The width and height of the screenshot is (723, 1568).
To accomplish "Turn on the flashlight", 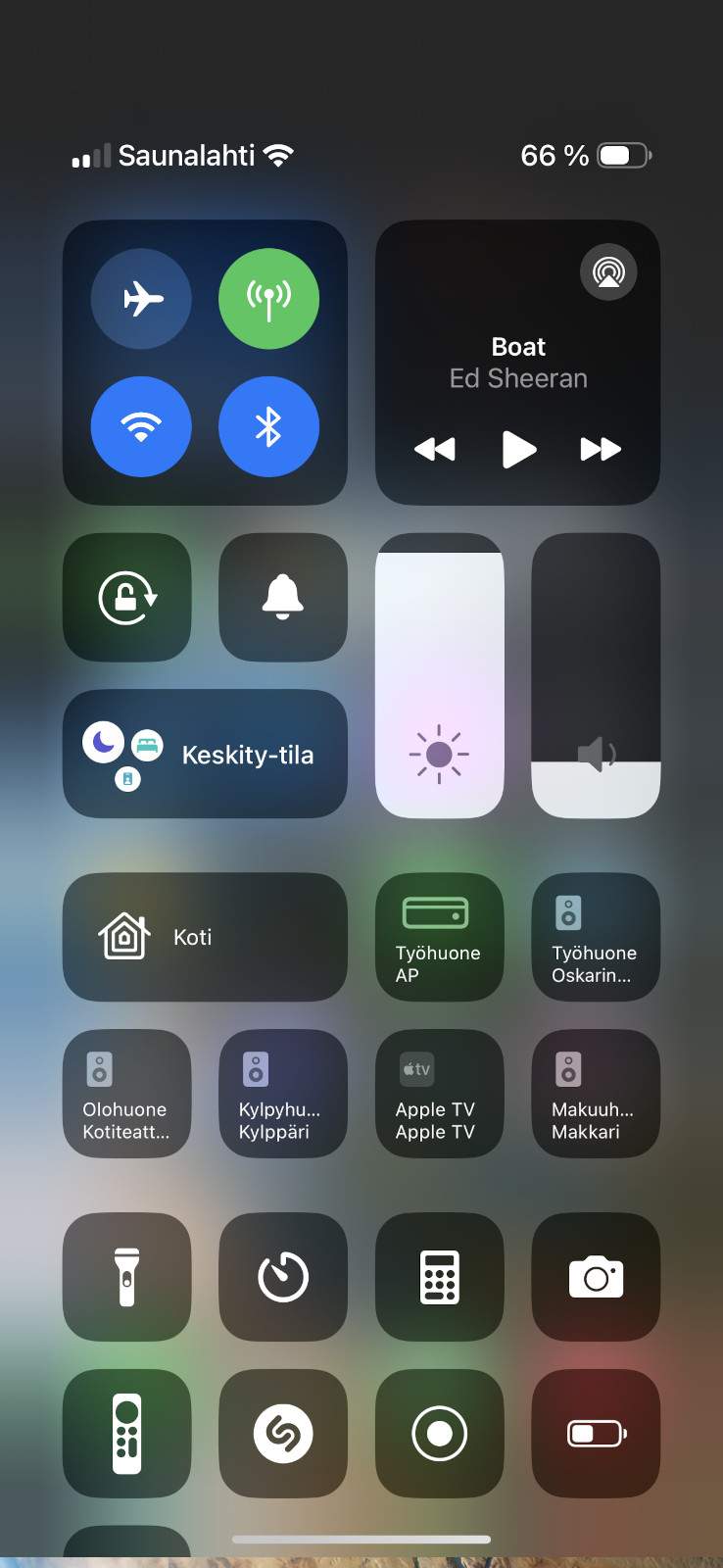I will pyautogui.click(x=127, y=1277).
